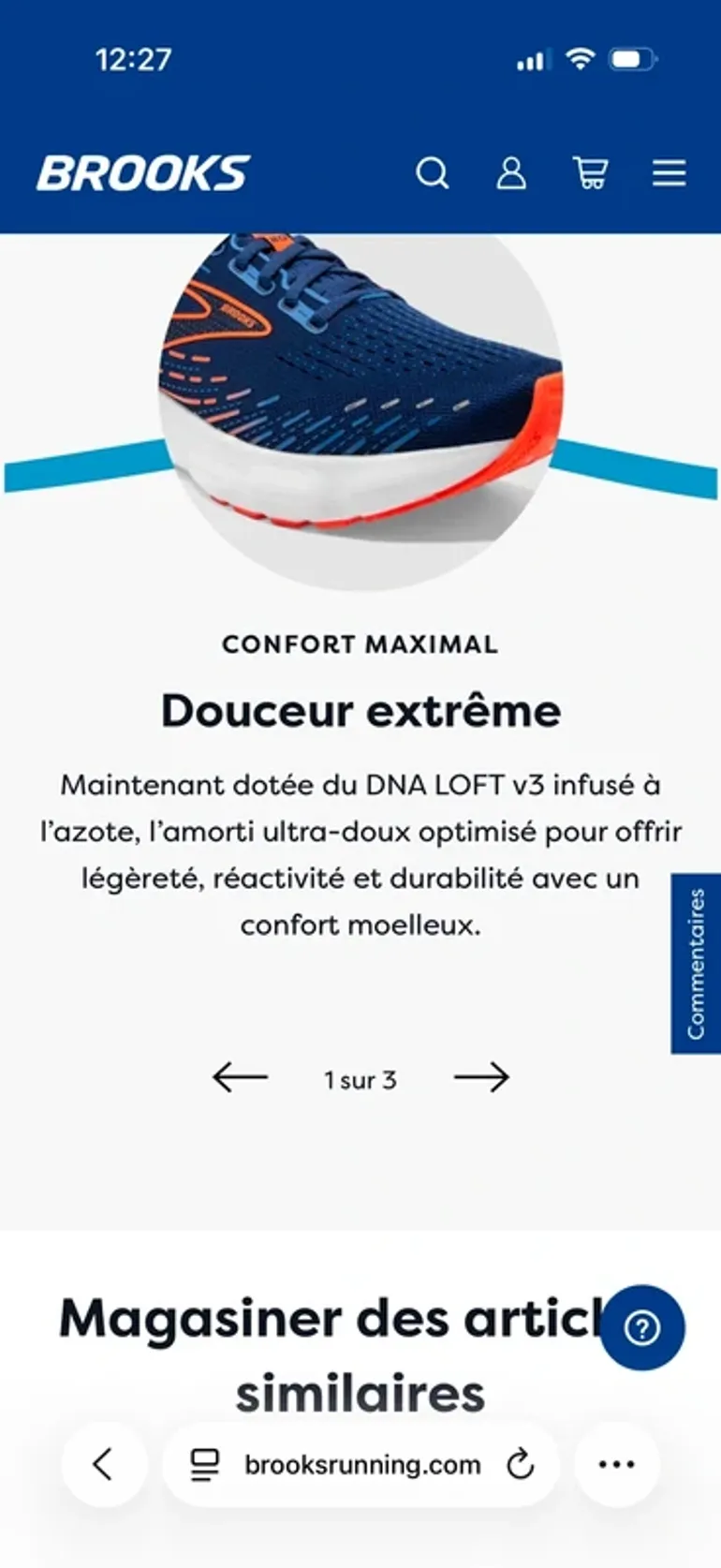721x1568 pixels.
Task: Open the hamburger menu
Action: (x=669, y=173)
